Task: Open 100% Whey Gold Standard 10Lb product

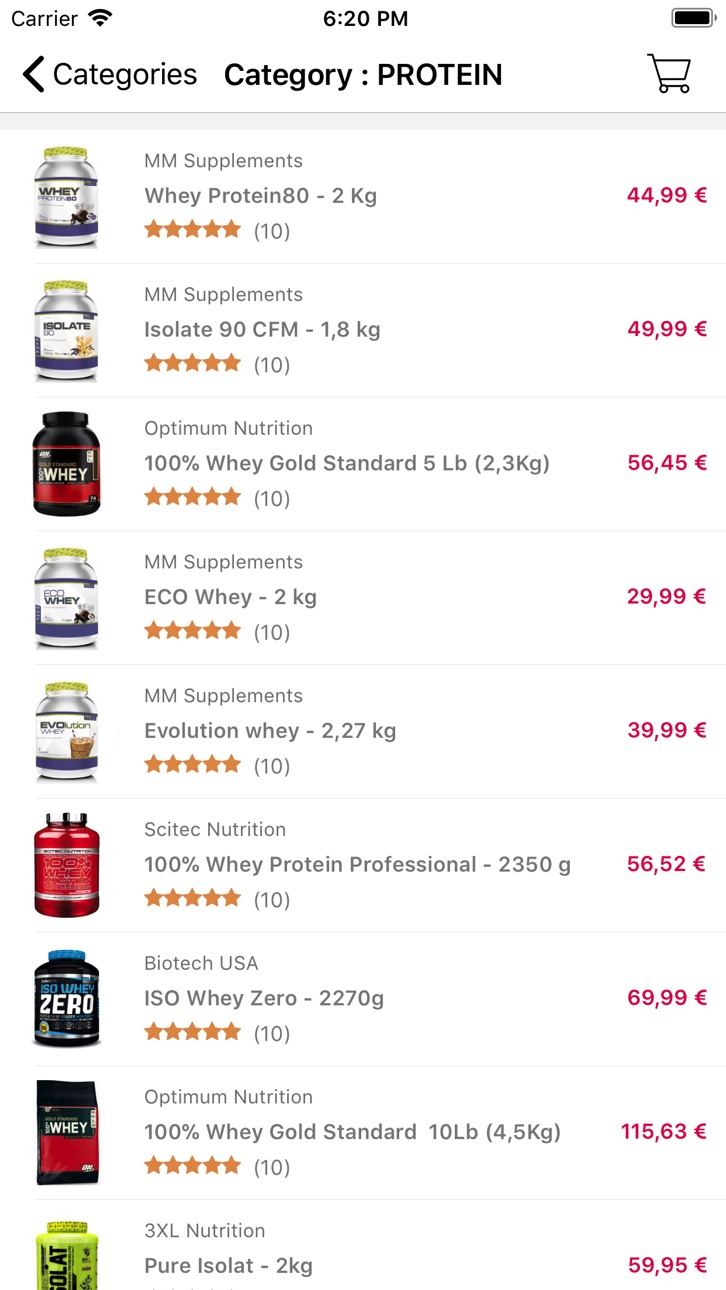Action: coord(363,1135)
